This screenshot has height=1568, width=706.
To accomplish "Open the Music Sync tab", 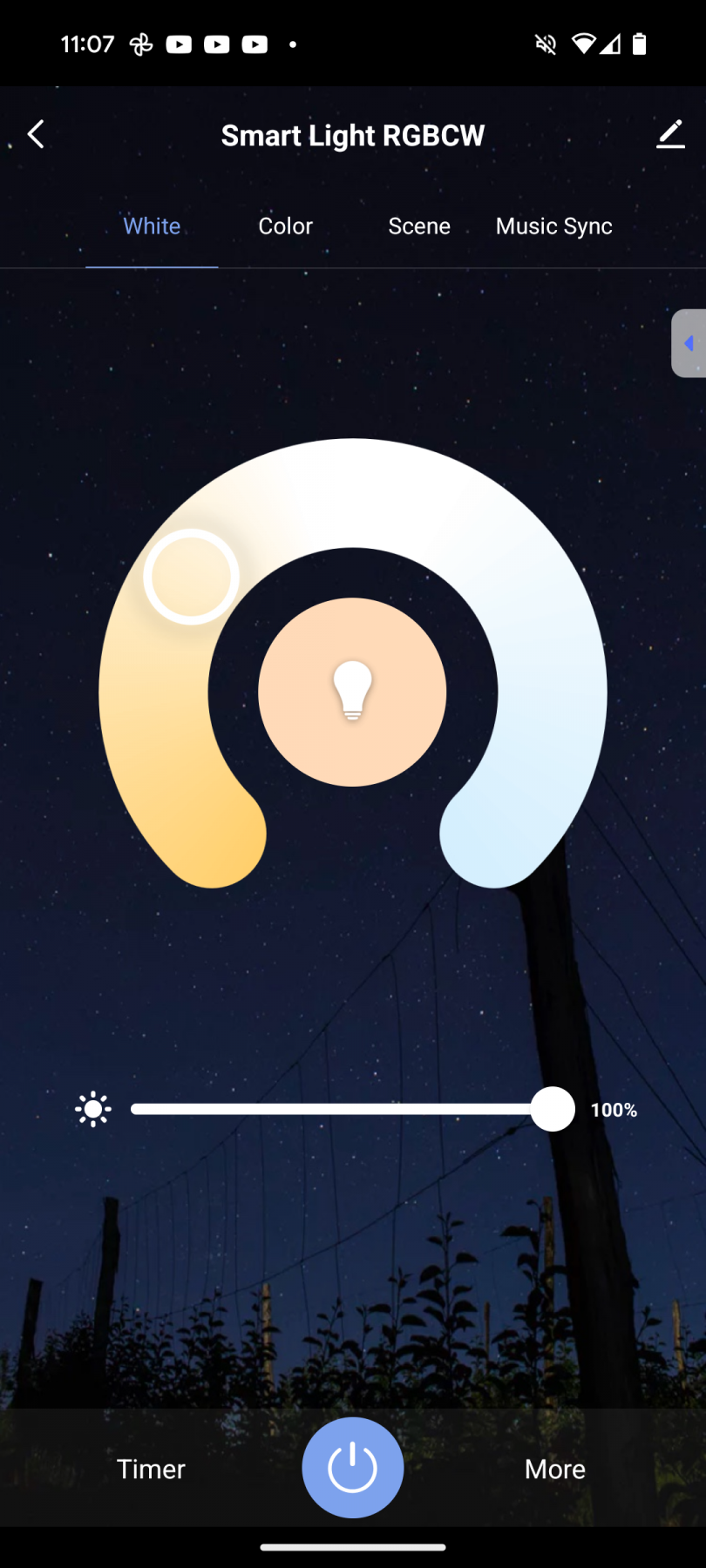I will 553,226.
